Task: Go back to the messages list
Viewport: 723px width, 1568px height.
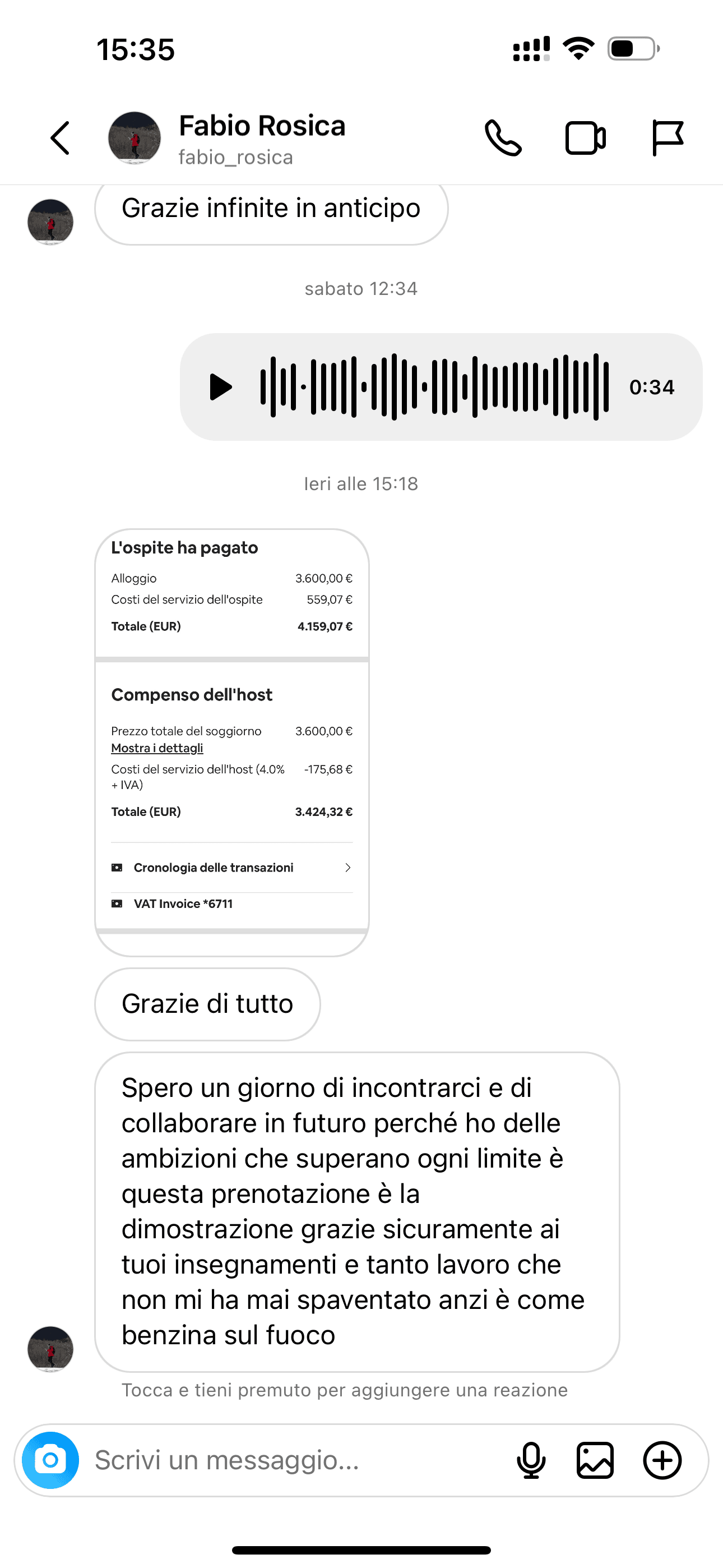Action: coord(59,138)
